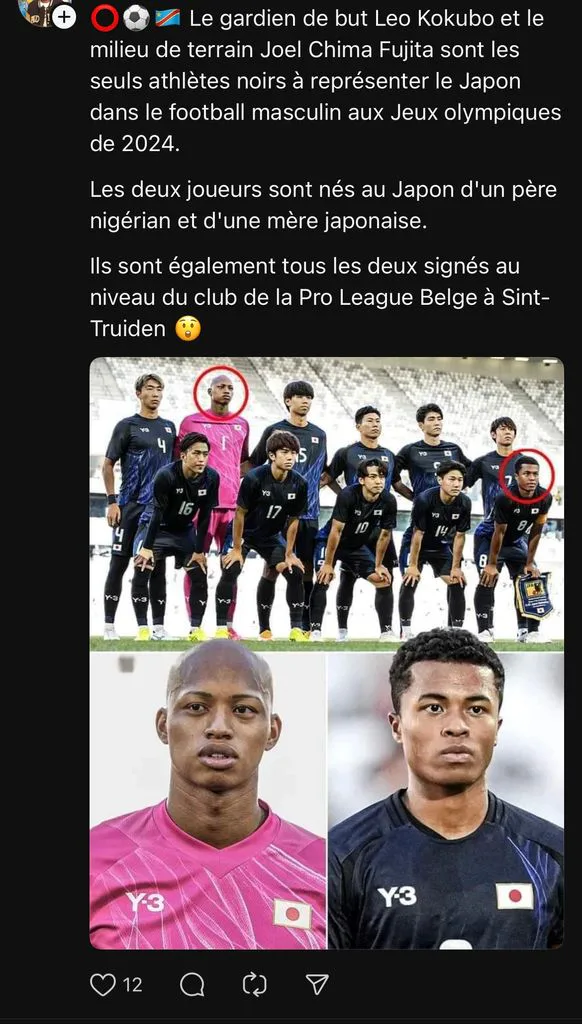Repost this post
Viewport: 582px width, 1024px height.
click(255, 984)
